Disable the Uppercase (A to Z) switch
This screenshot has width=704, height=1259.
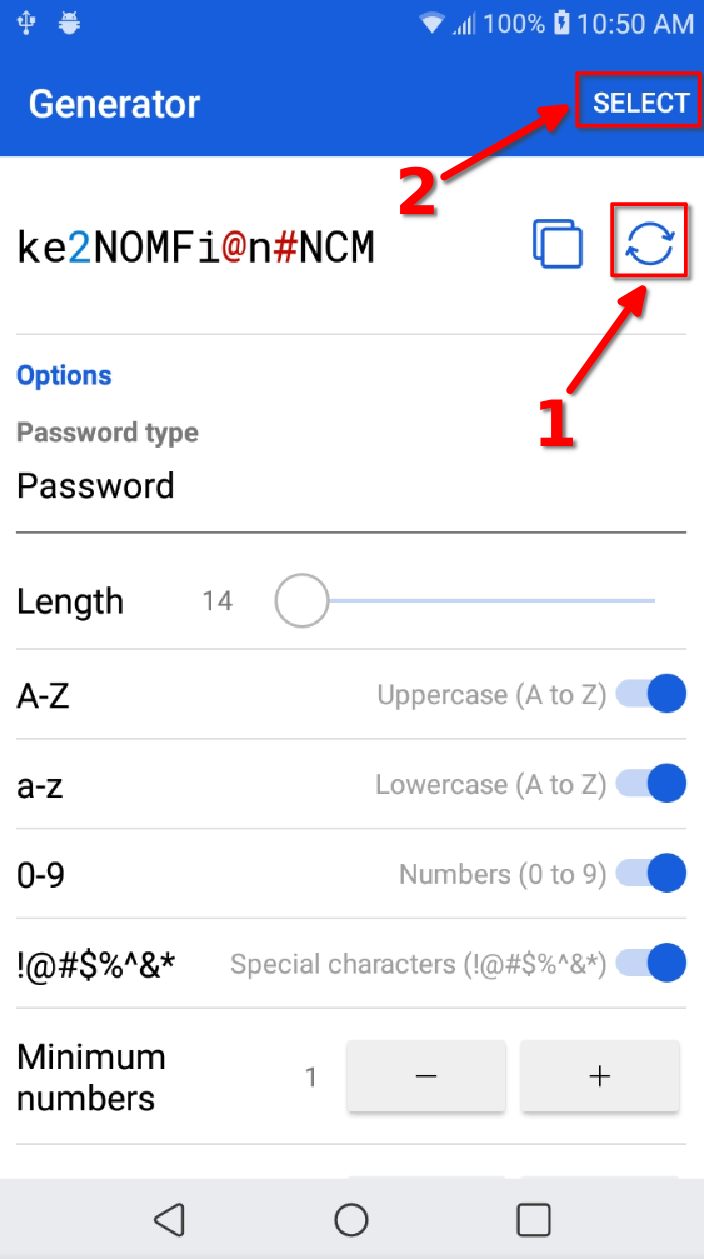point(651,694)
